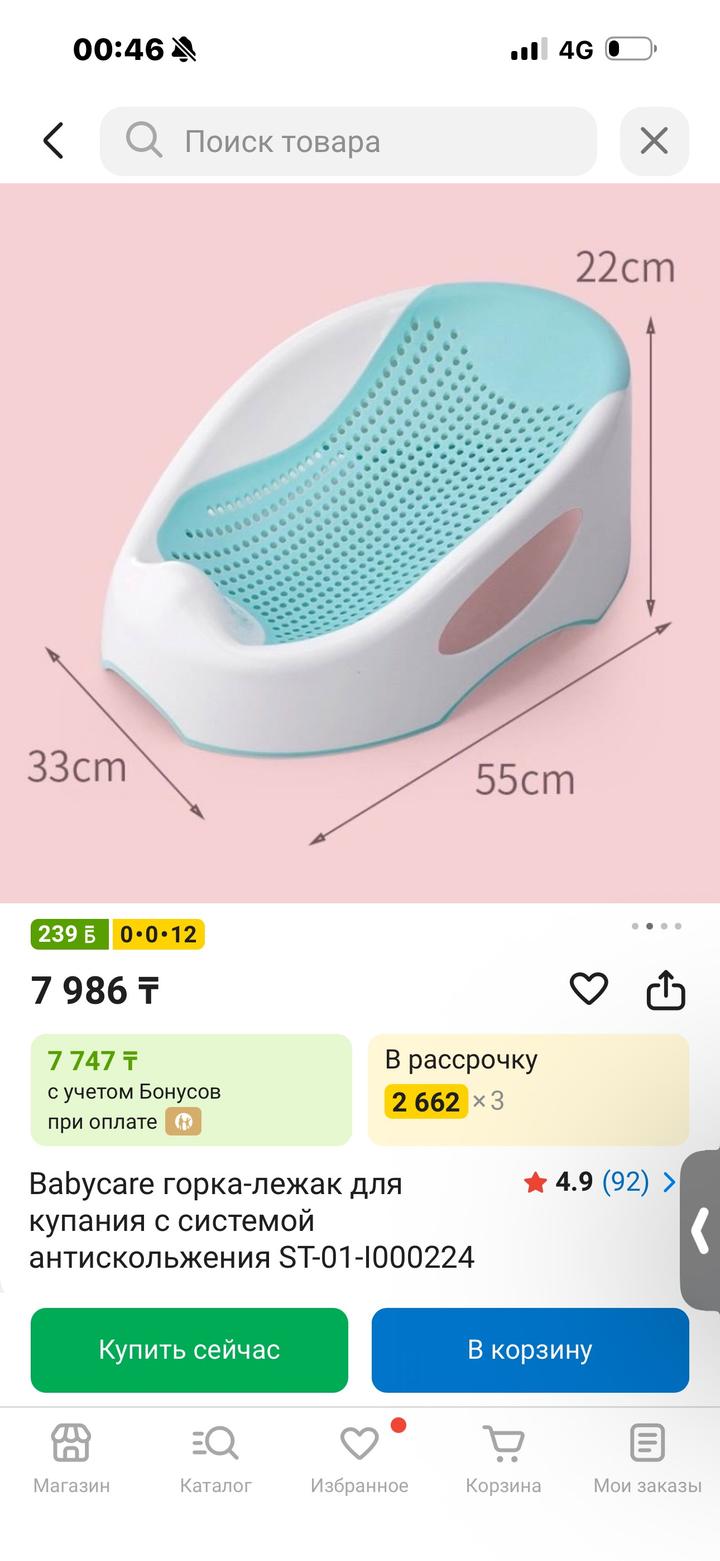Screen dimensions: 720x1561
Task: Go back using the arrow icon
Action: pyautogui.click(x=53, y=141)
